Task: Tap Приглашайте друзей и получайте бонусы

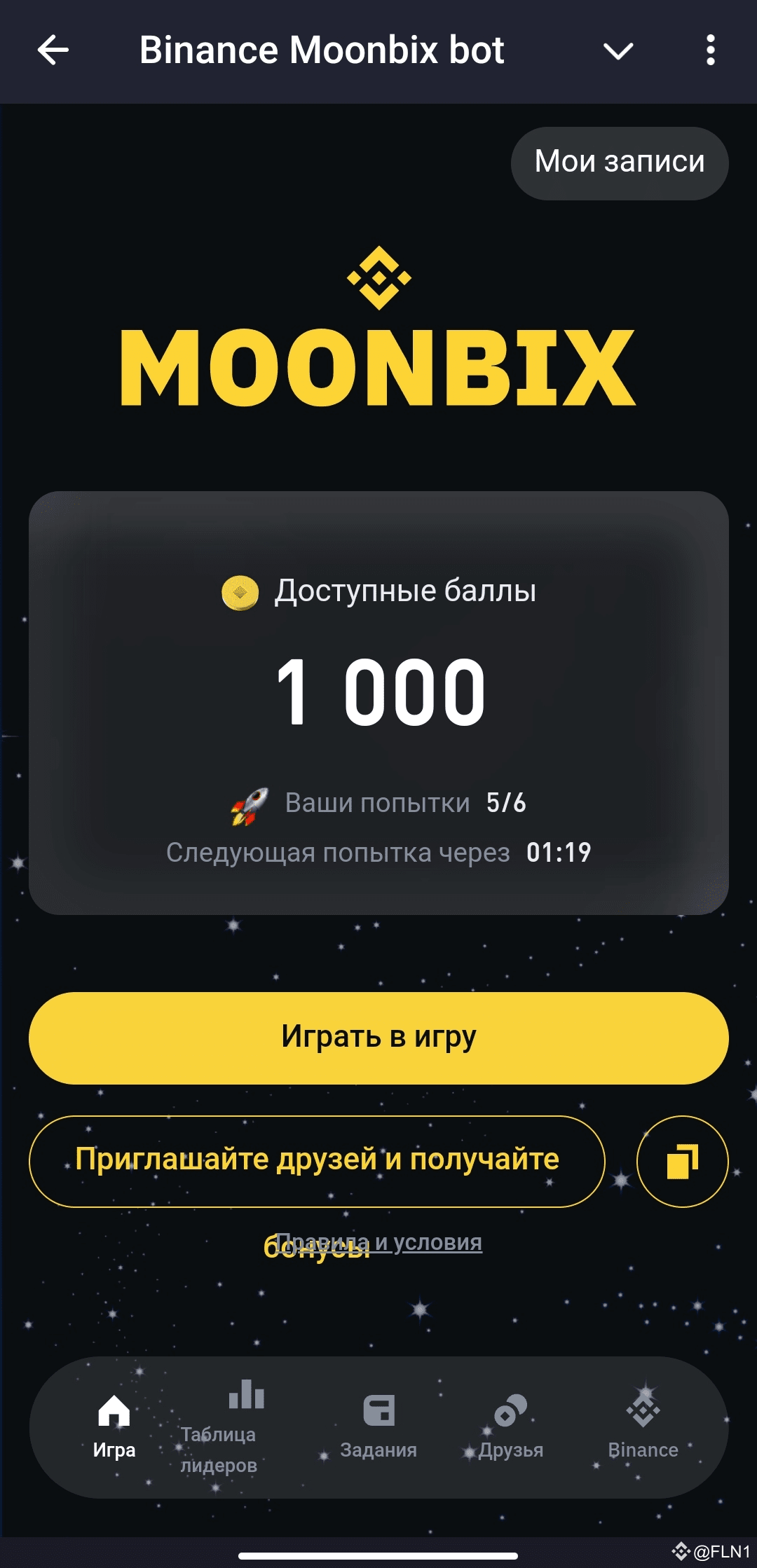Action: click(x=317, y=1161)
